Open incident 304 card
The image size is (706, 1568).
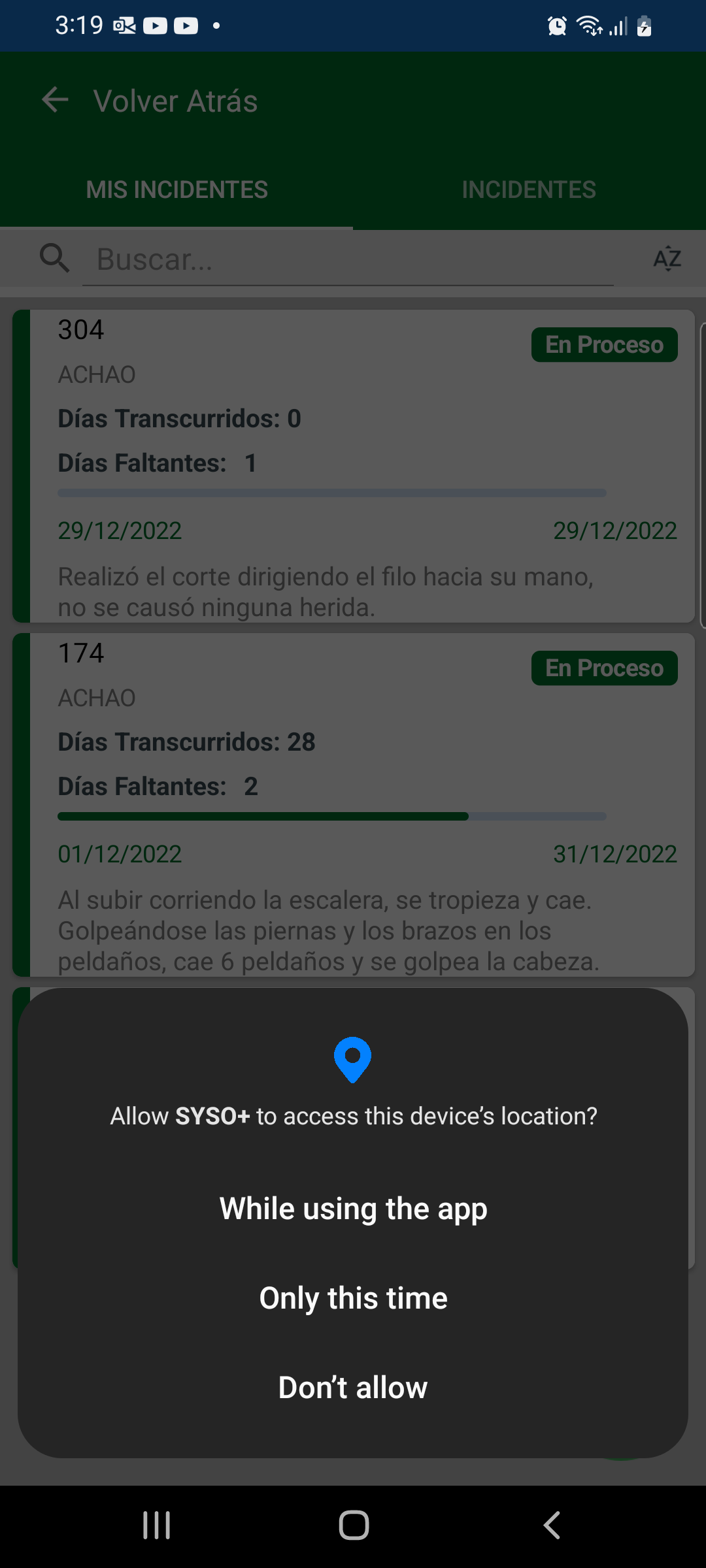(353, 465)
